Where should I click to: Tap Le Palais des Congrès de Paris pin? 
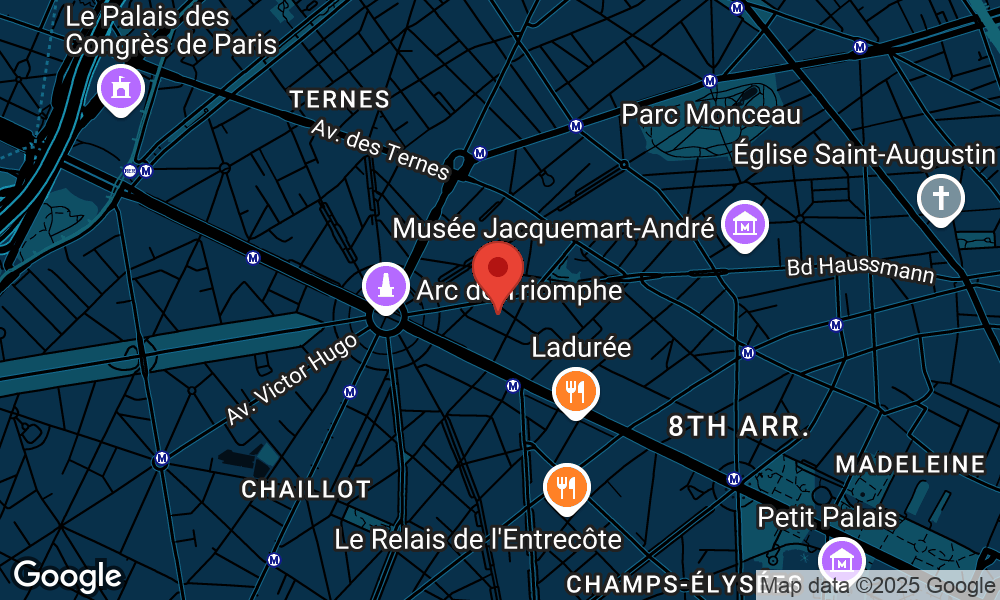click(x=121, y=90)
